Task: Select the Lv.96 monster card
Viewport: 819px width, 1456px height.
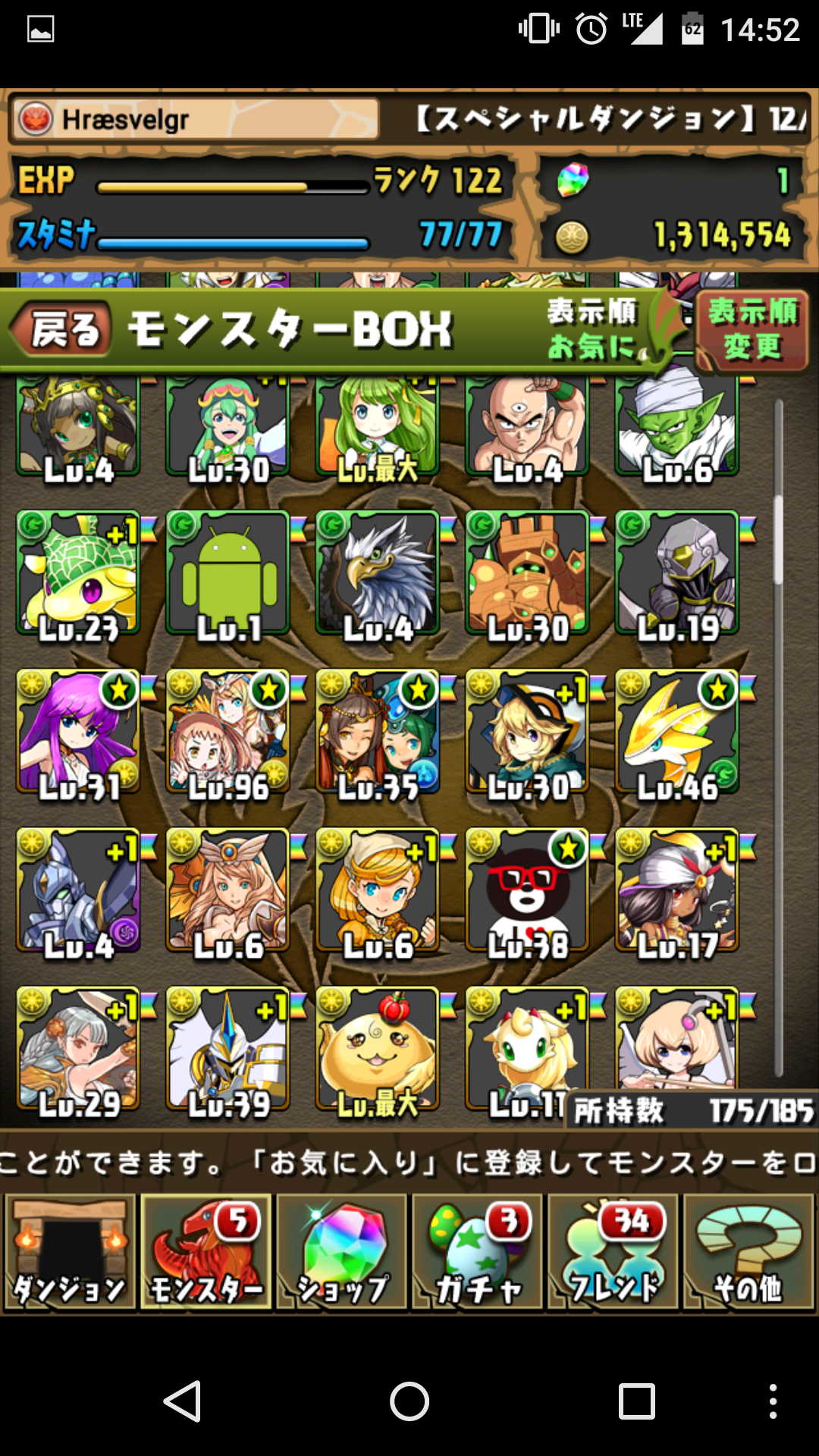Action: 228,733
